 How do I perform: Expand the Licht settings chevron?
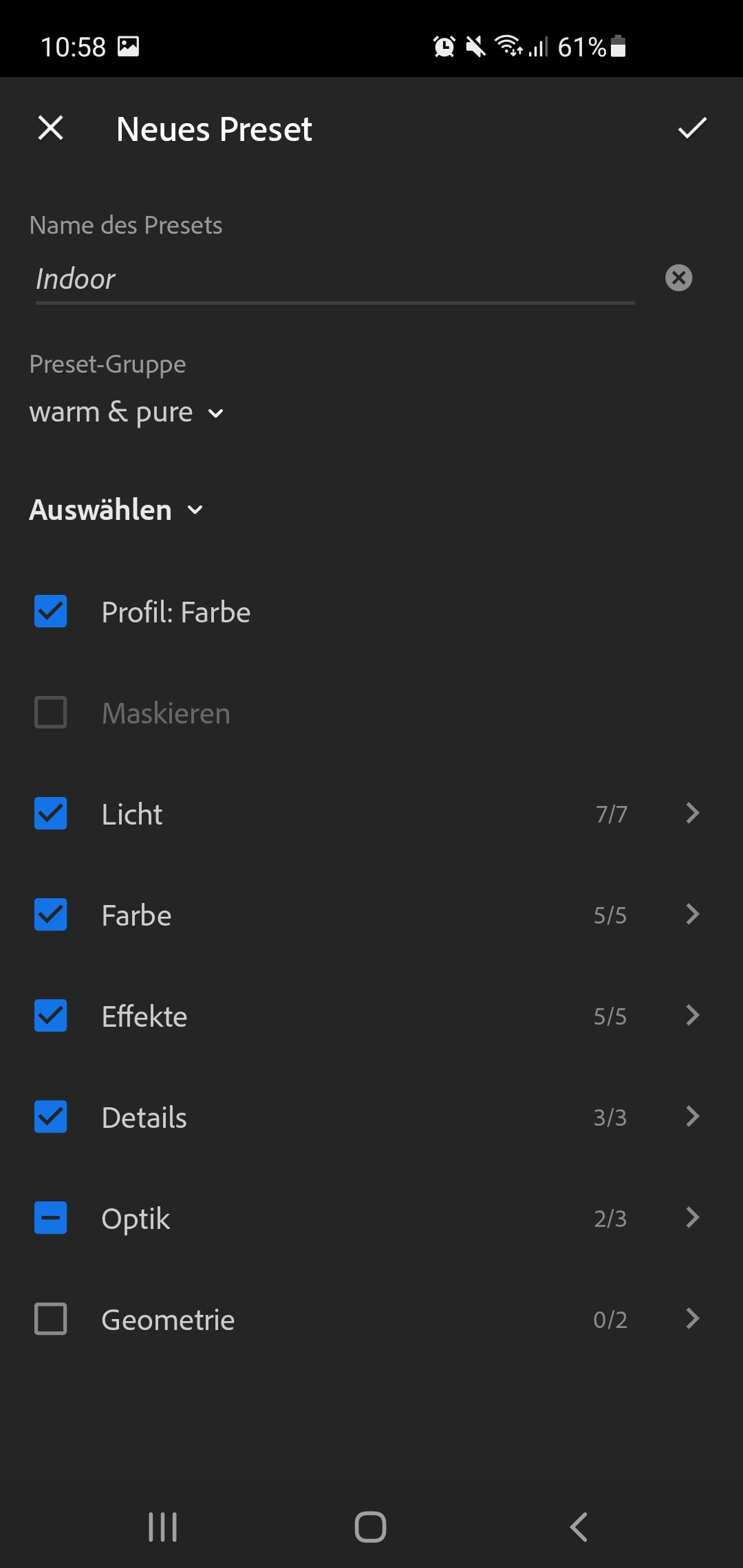(x=693, y=814)
